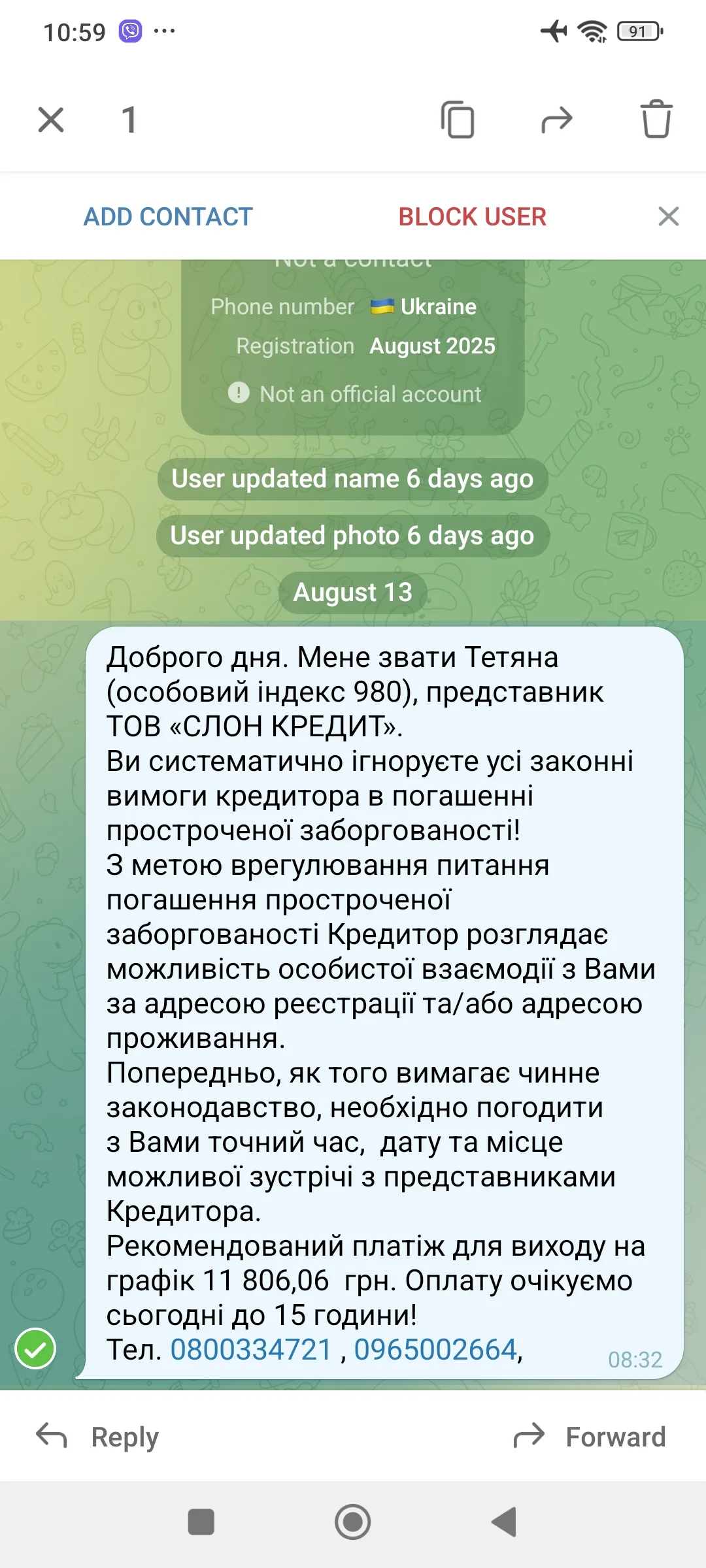Tap ADD CONTACT
Image resolution: width=706 pixels, height=1568 pixels.
168,217
